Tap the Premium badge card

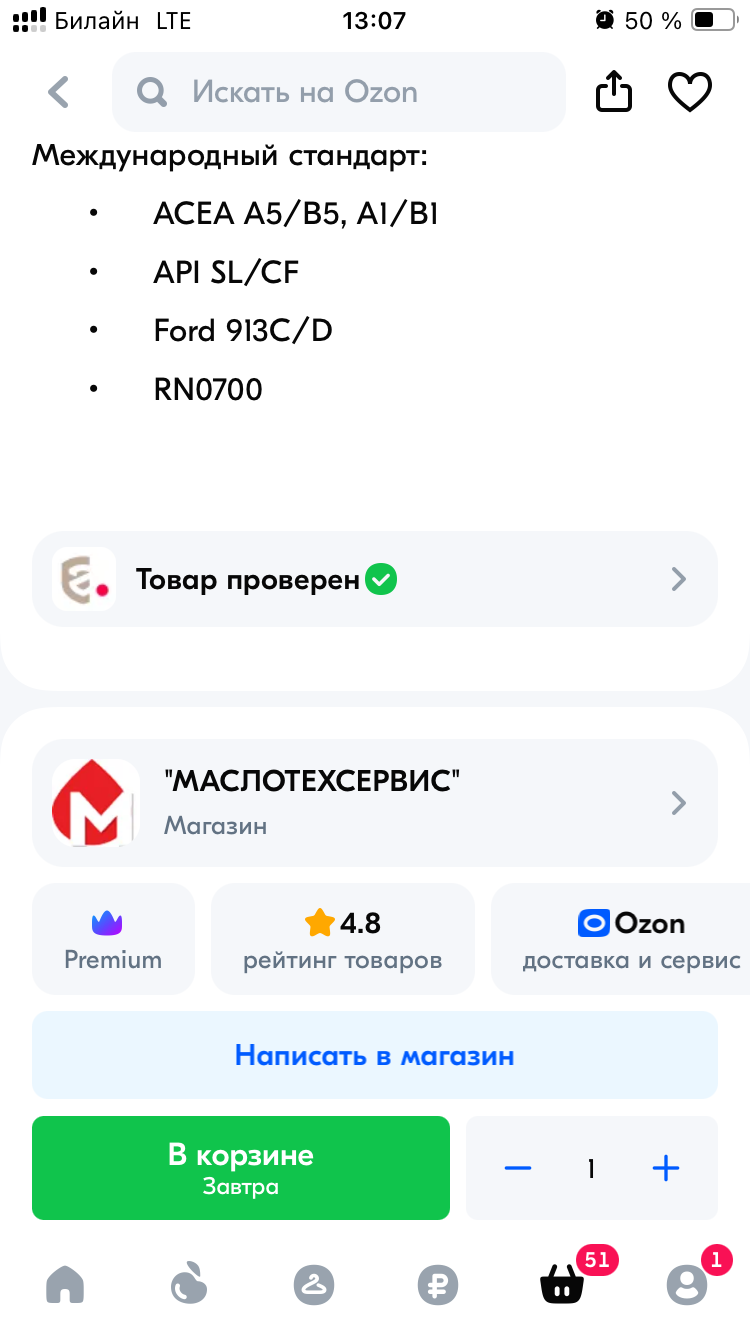[113, 939]
